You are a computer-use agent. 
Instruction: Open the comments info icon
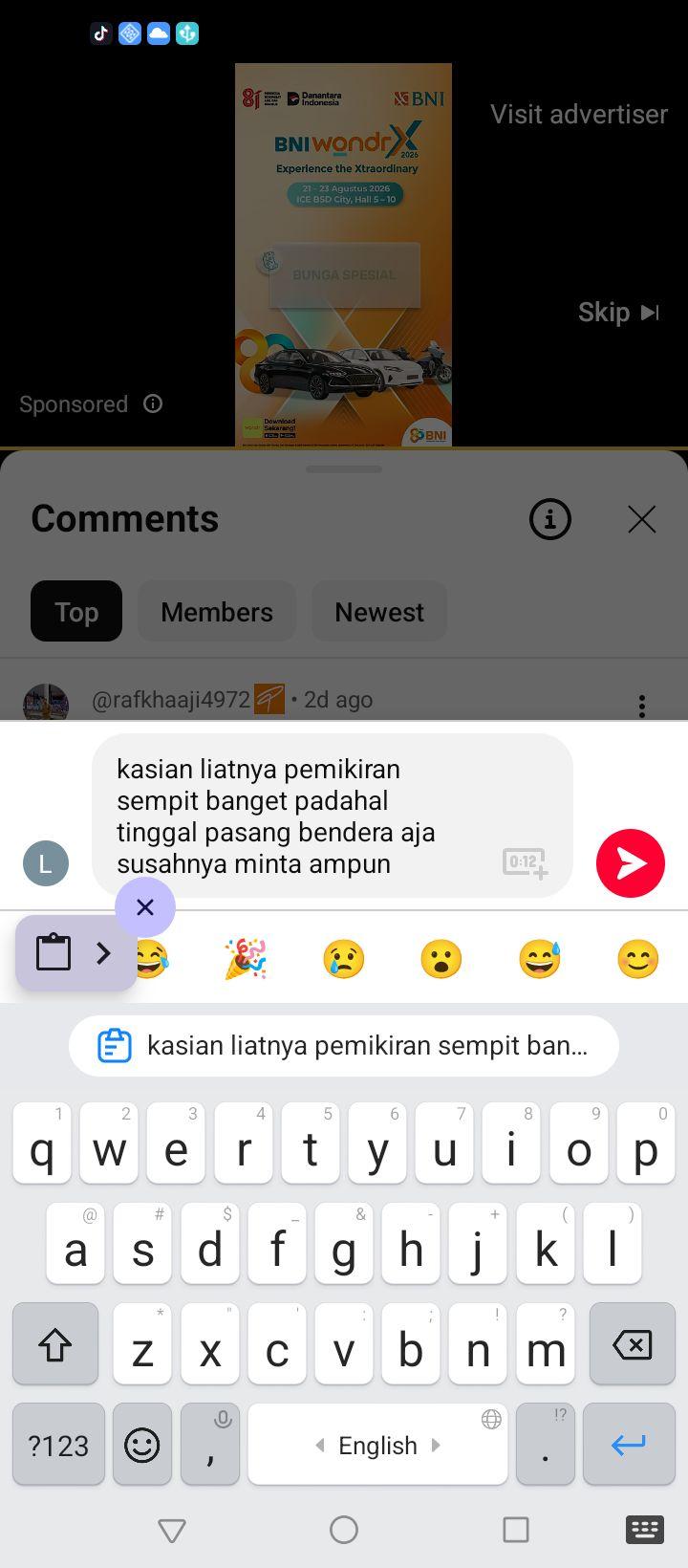549,519
